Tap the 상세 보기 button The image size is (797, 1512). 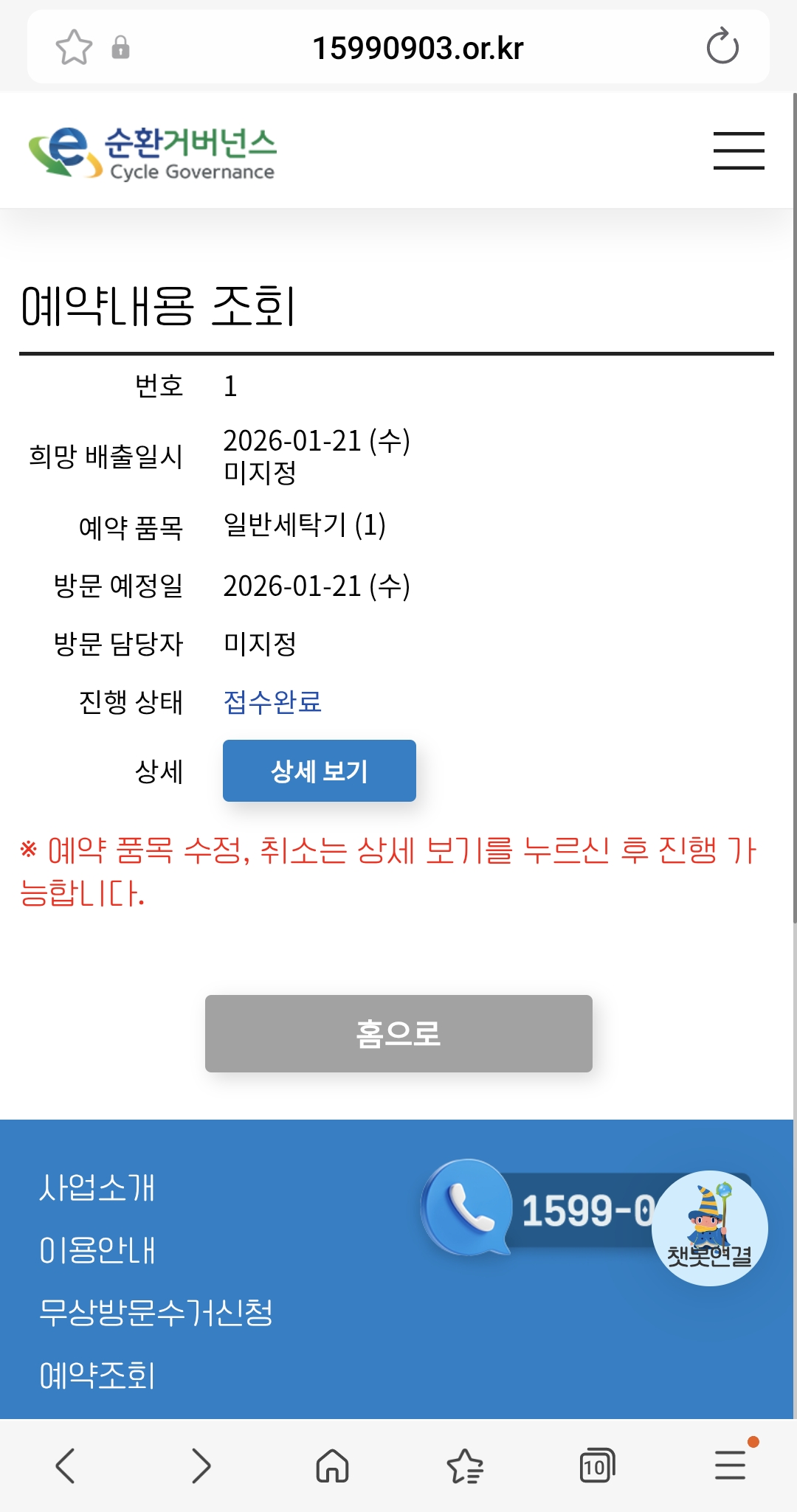pyautogui.click(x=320, y=771)
